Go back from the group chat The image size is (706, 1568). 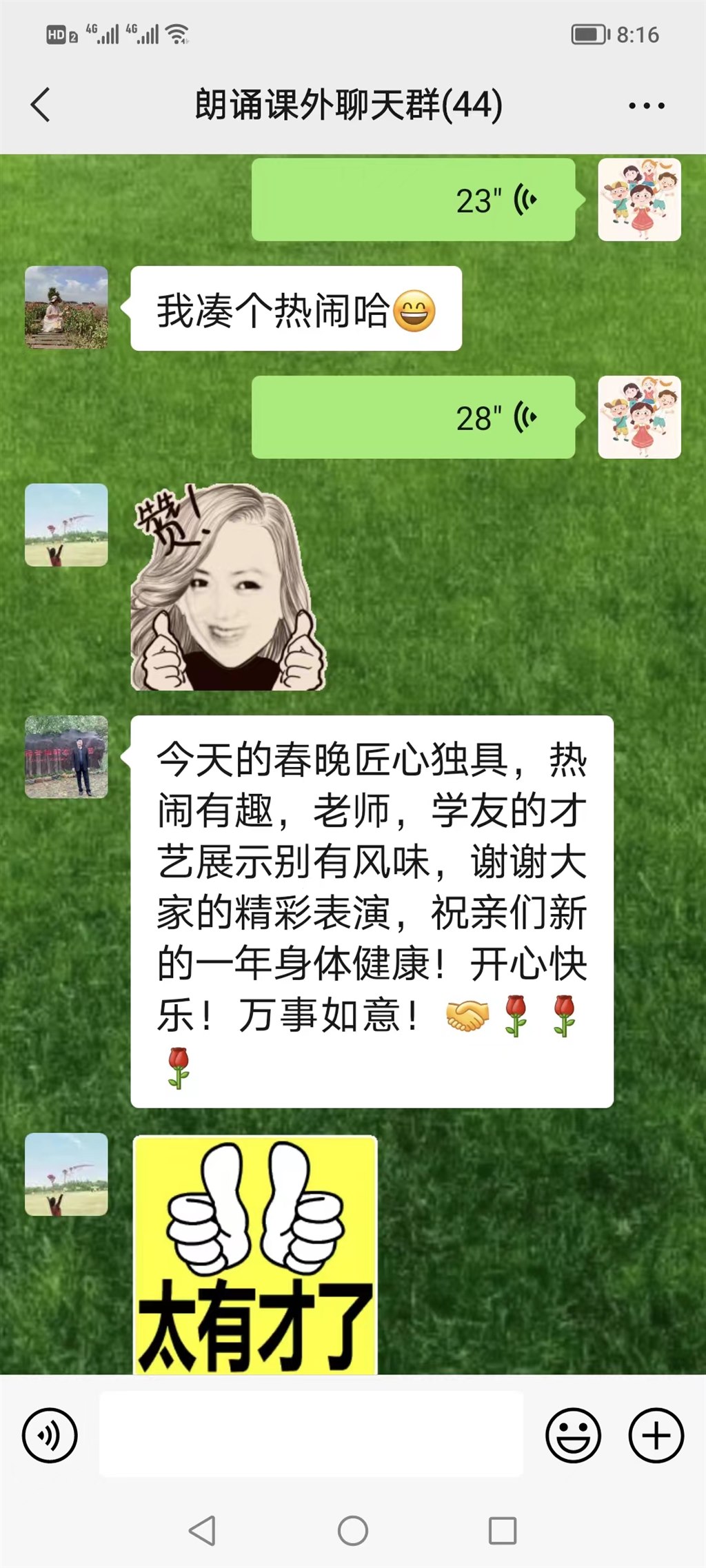tap(41, 105)
